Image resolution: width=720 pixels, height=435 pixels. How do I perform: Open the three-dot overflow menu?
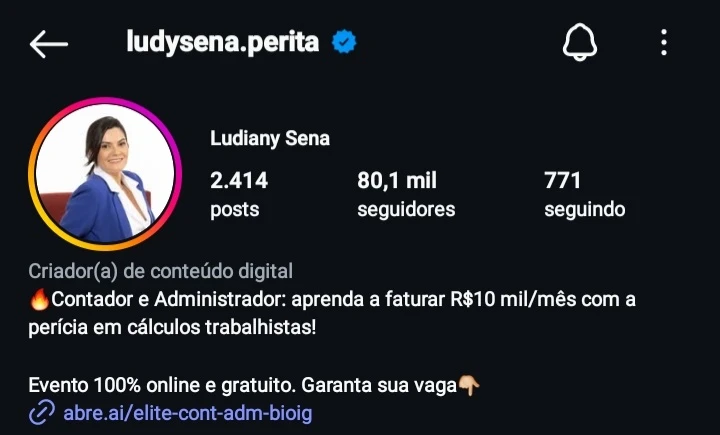point(664,43)
